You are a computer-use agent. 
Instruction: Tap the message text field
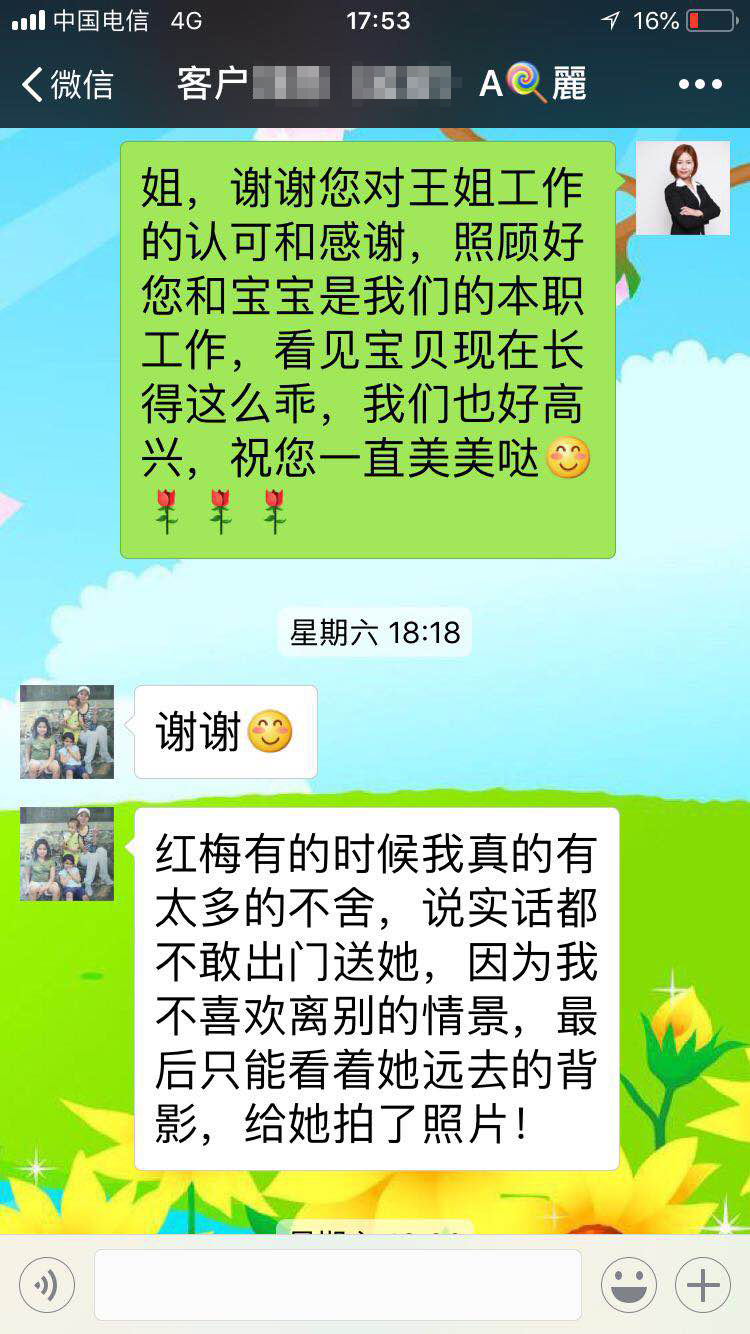coord(338,1285)
